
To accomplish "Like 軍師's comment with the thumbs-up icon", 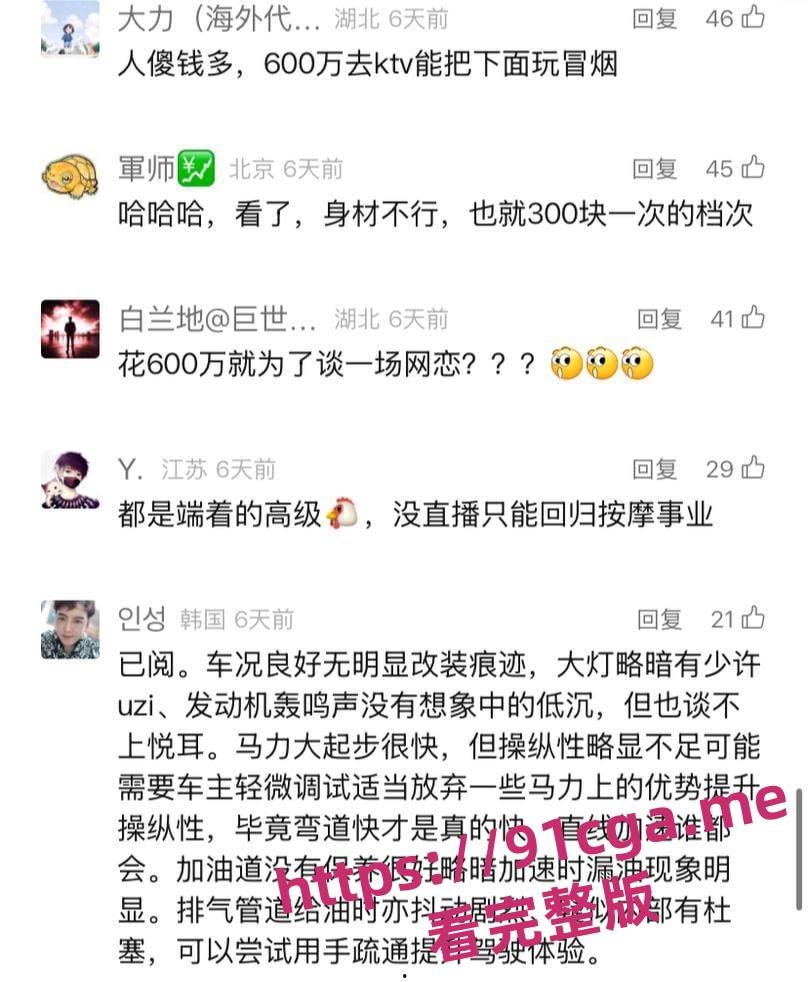I will point(755,169).
